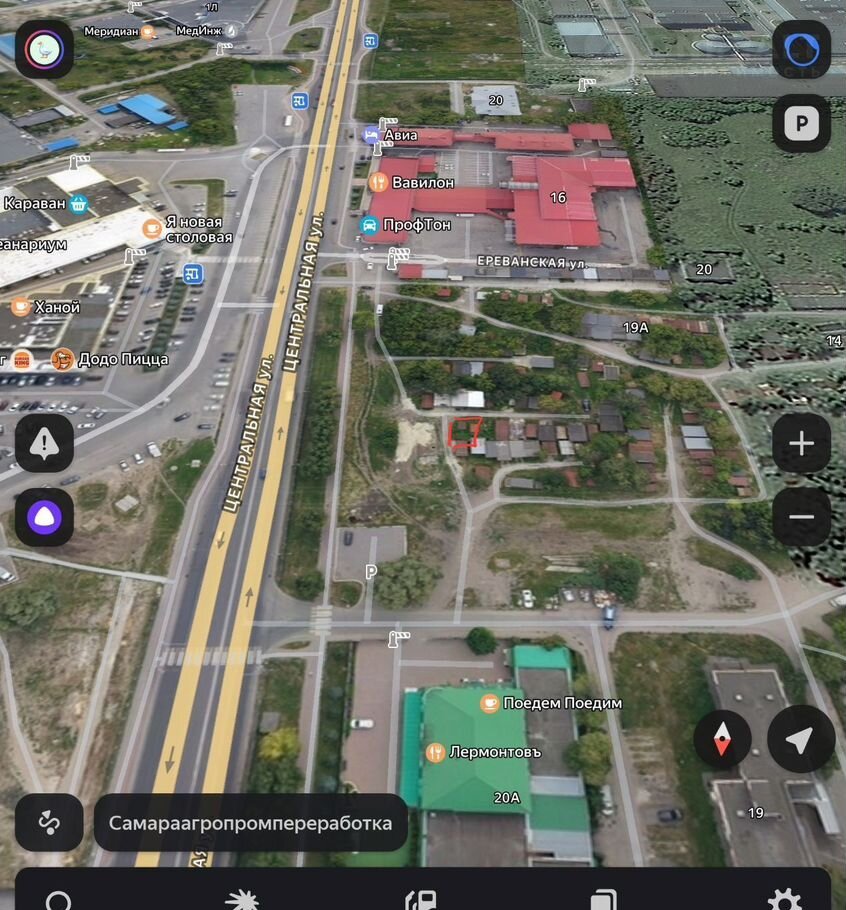The height and width of the screenshot is (910, 846).
Task: Zoom out with the minus button
Action: (801, 517)
